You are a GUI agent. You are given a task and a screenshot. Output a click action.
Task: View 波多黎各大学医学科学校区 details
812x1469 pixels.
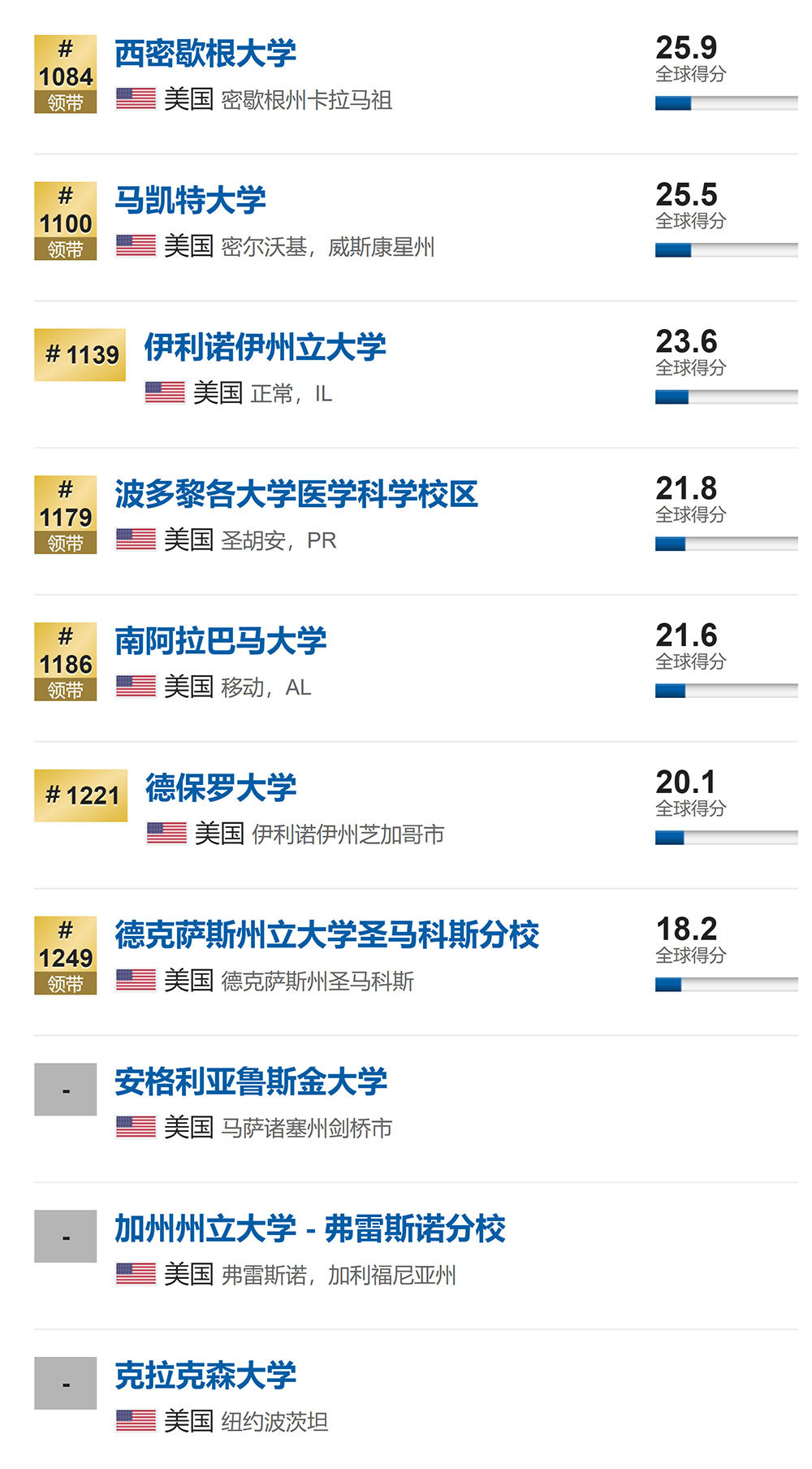(x=296, y=495)
